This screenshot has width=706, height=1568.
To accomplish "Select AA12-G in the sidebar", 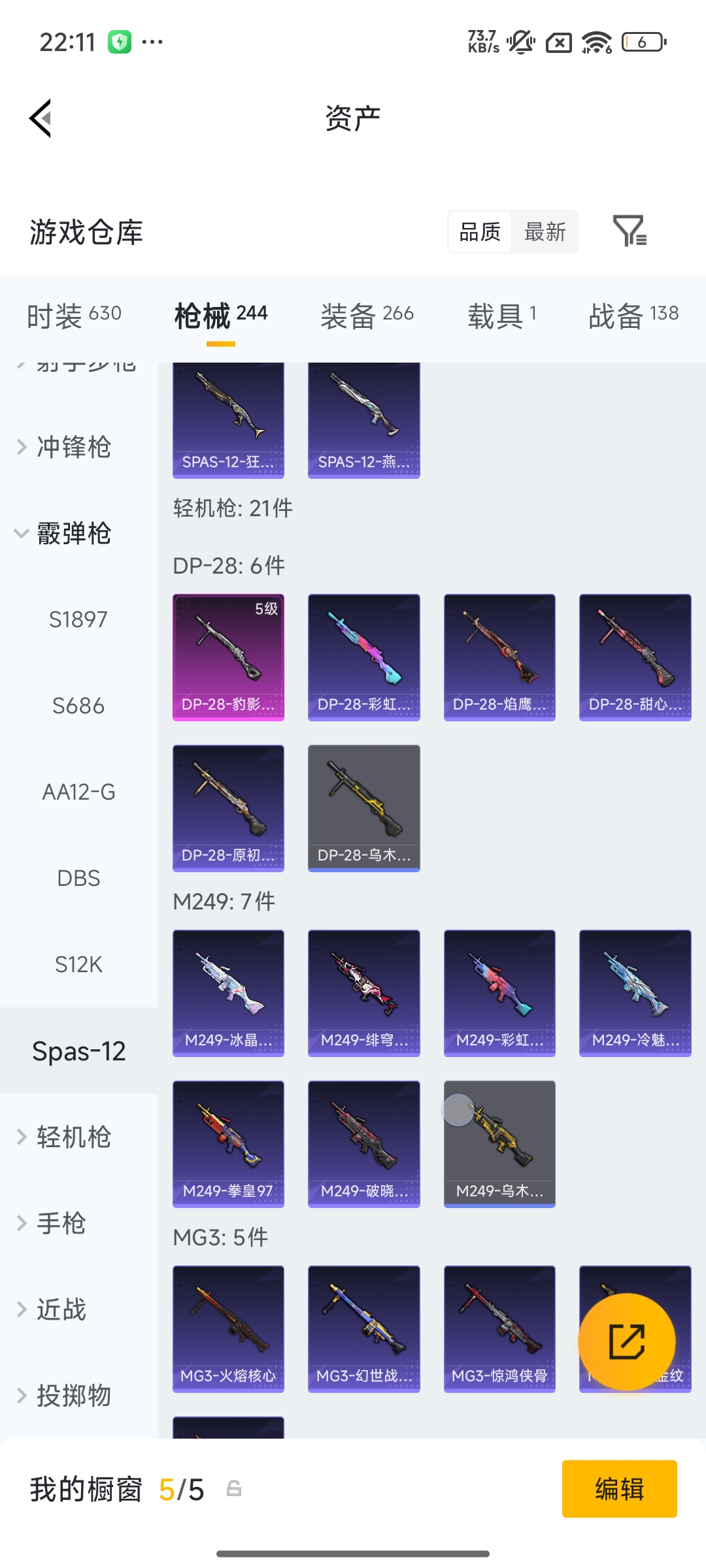I will pyautogui.click(x=78, y=792).
